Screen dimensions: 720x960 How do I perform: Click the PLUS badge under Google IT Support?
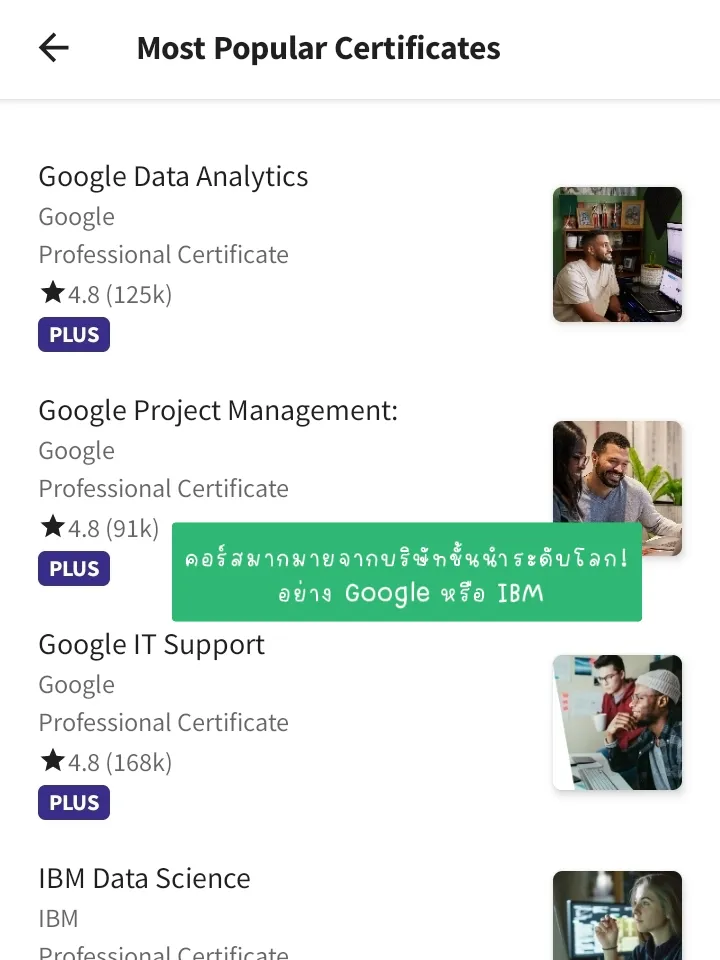tap(73, 802)
